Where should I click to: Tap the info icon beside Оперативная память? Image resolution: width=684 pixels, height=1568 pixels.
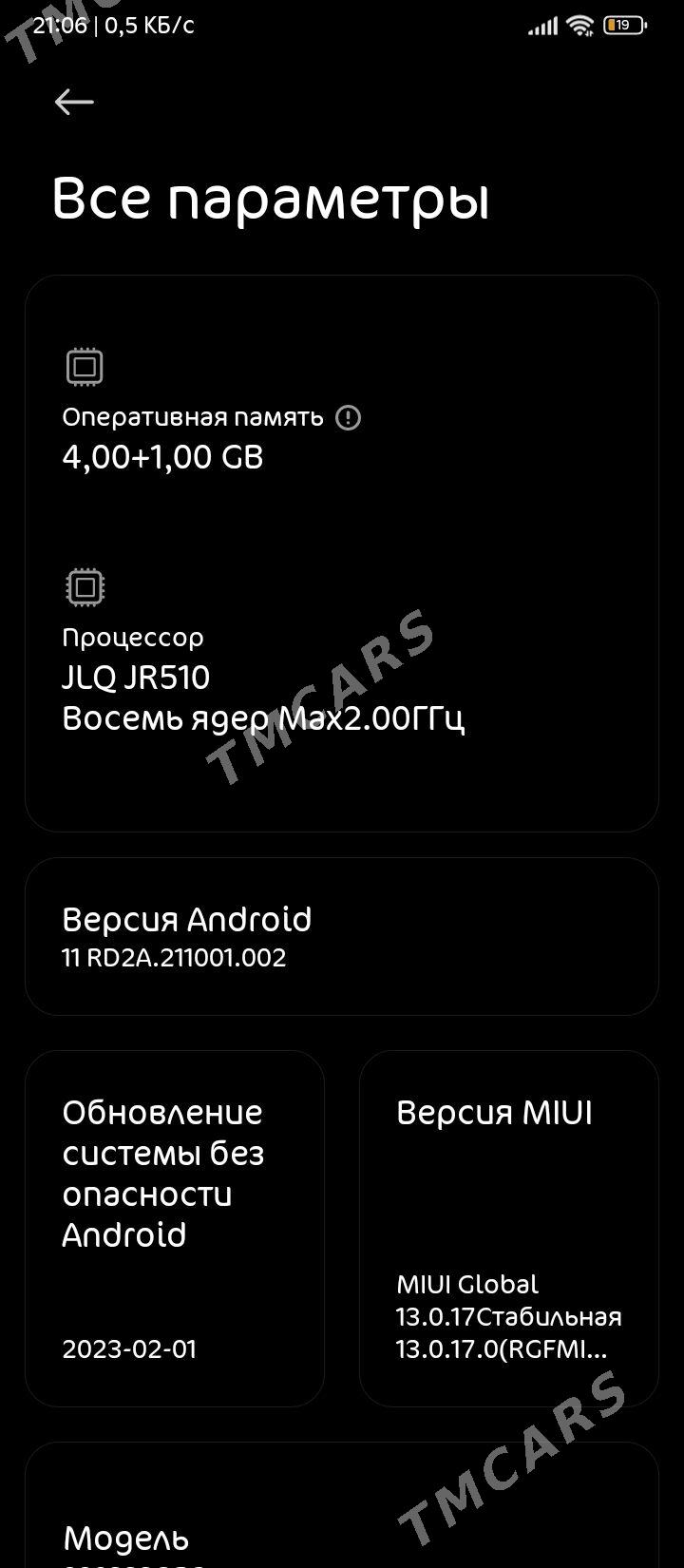point(349,417)
